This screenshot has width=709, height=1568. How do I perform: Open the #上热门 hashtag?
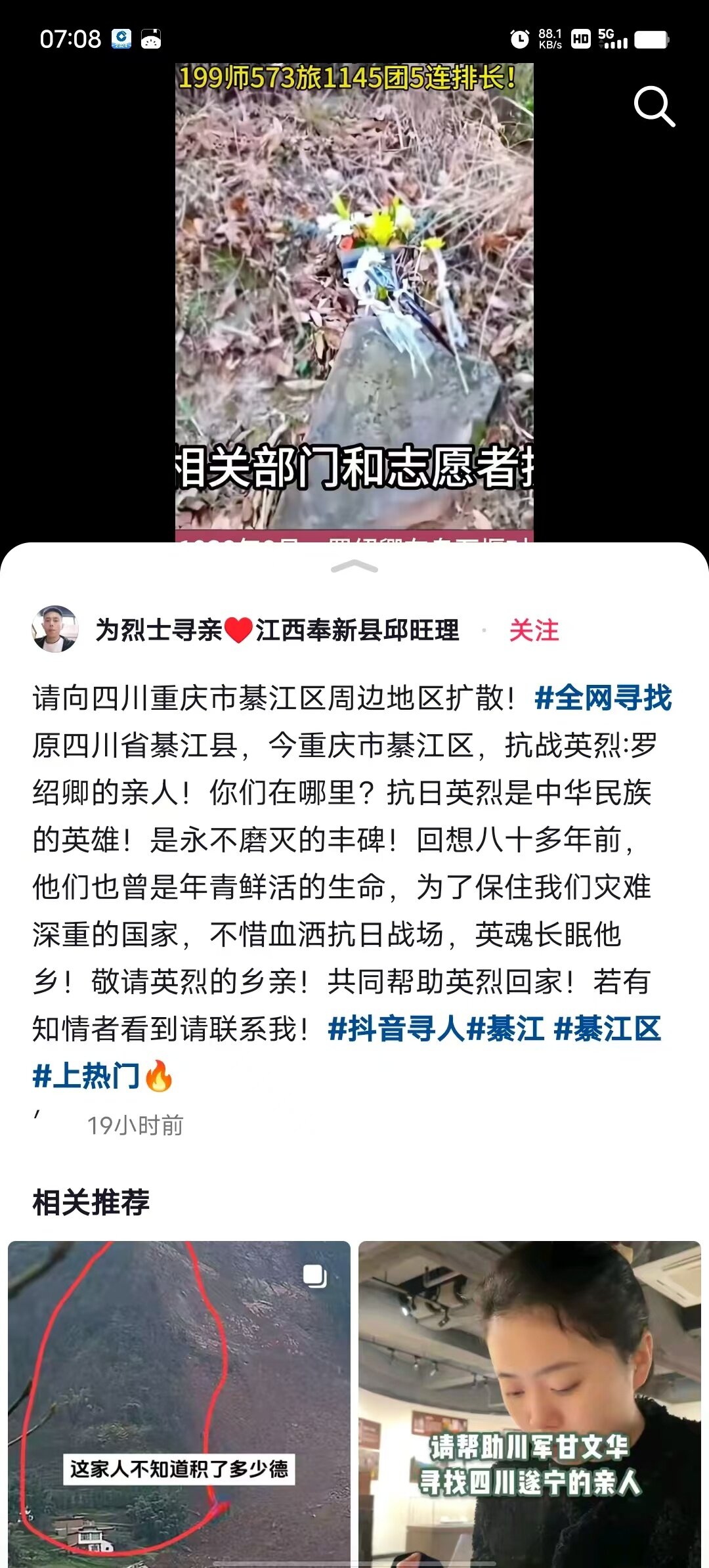pyautogui.click(x=87, y=1076)
